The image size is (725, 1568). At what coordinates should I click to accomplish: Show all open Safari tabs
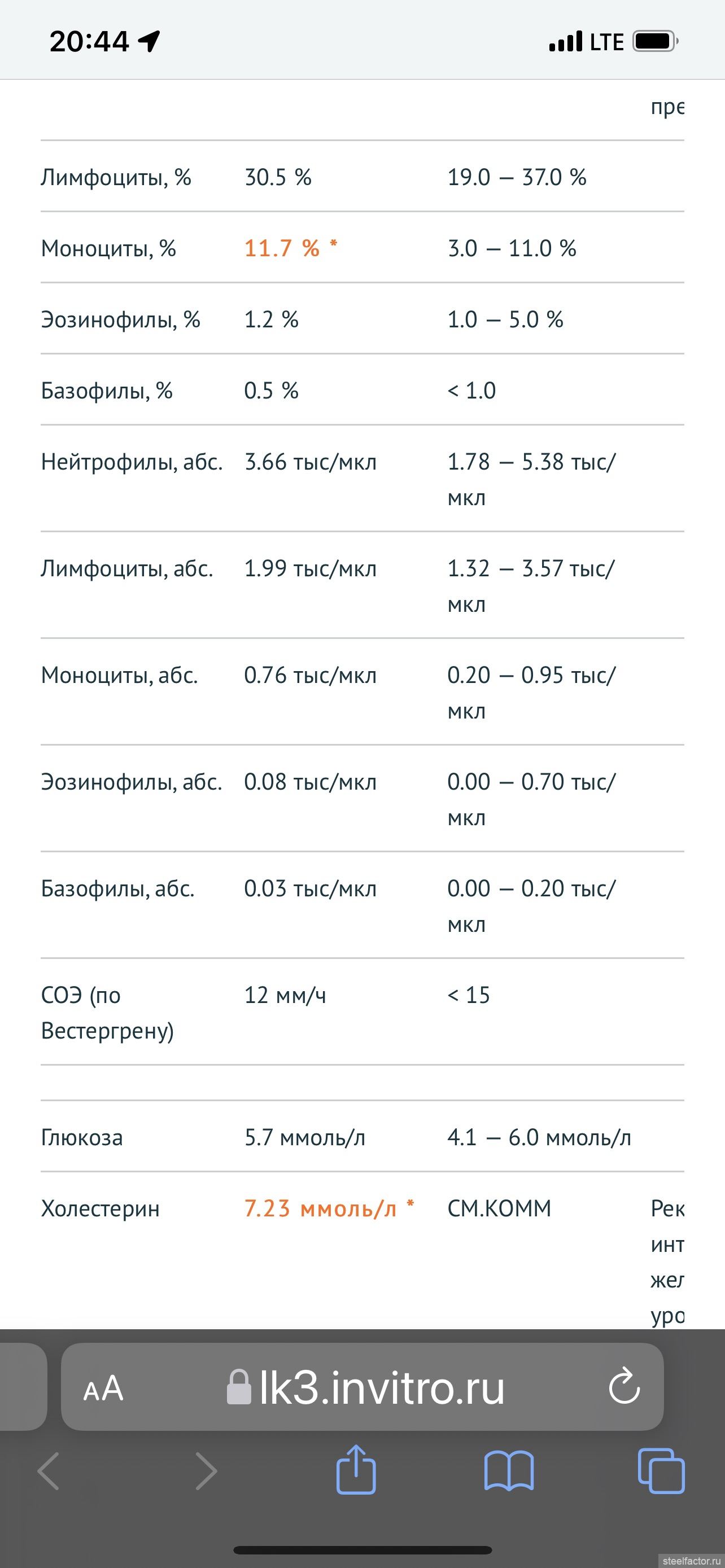[x=661, y=1470]
